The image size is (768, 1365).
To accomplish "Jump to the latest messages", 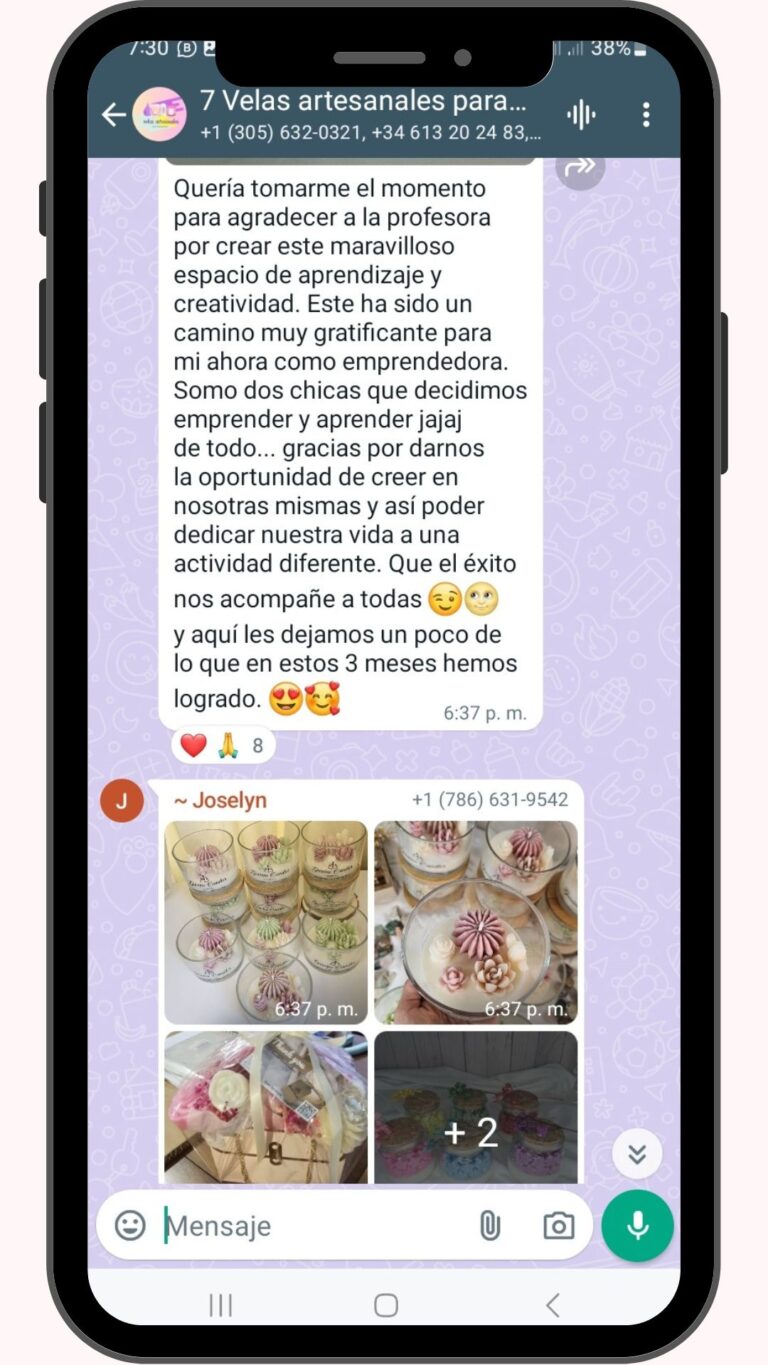I will coord(637,1155).
